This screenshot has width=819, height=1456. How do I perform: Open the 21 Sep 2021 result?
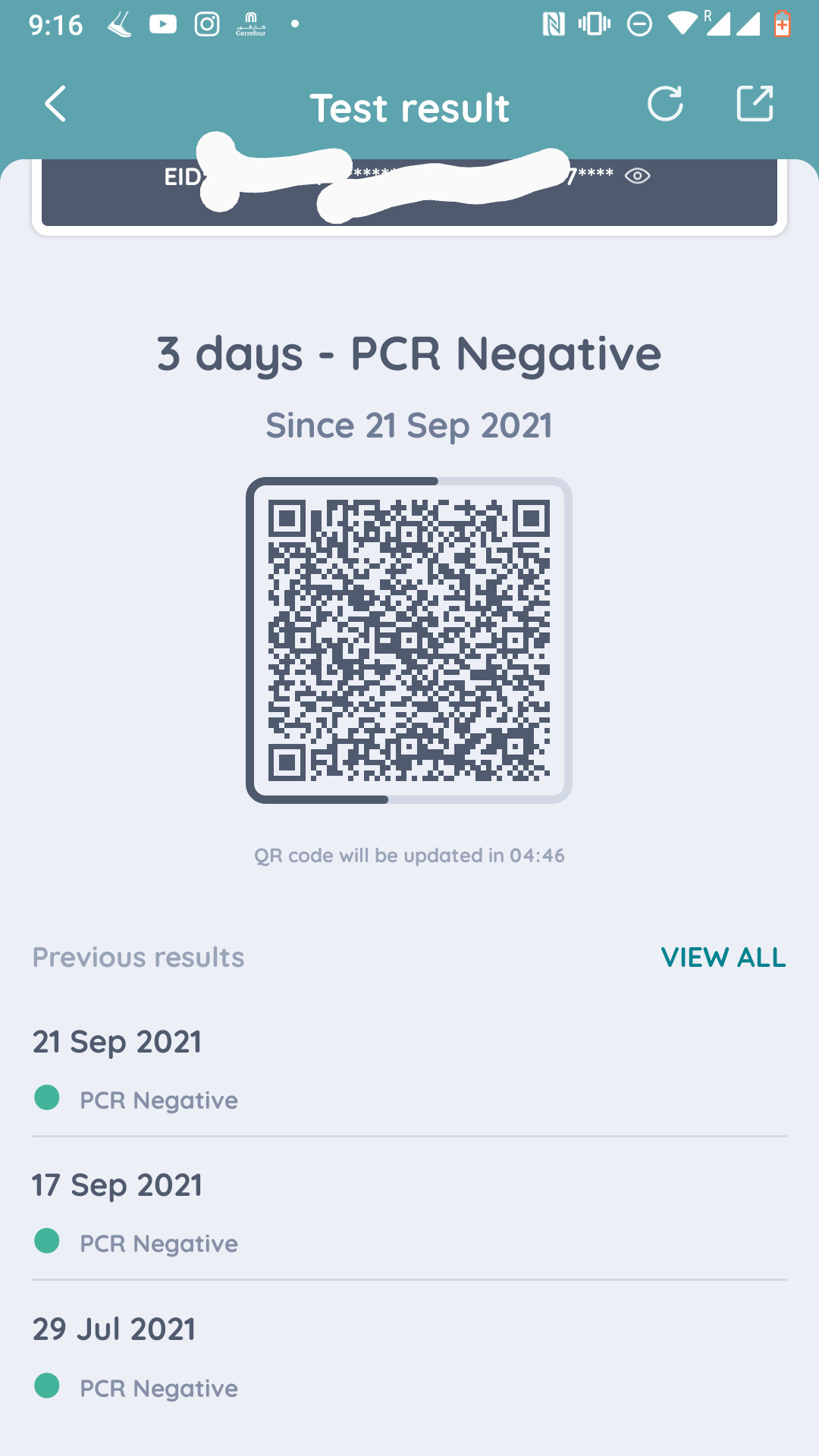click(x=409, y=1069)
